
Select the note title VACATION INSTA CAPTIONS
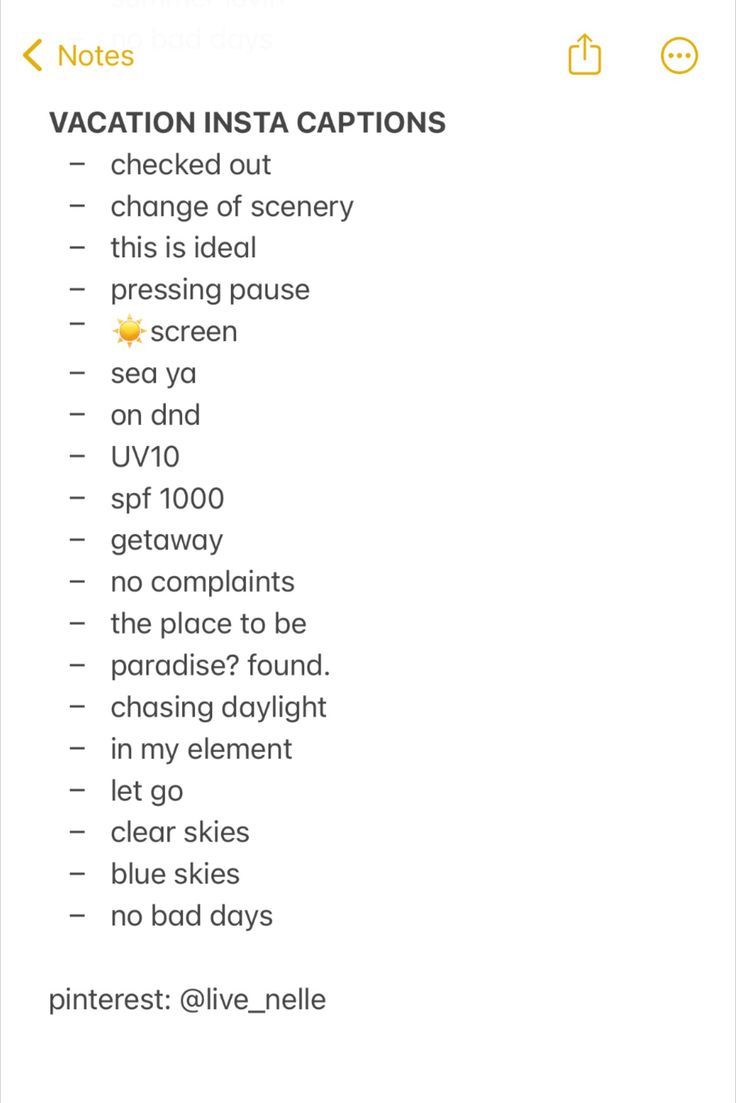pos(246,122)
